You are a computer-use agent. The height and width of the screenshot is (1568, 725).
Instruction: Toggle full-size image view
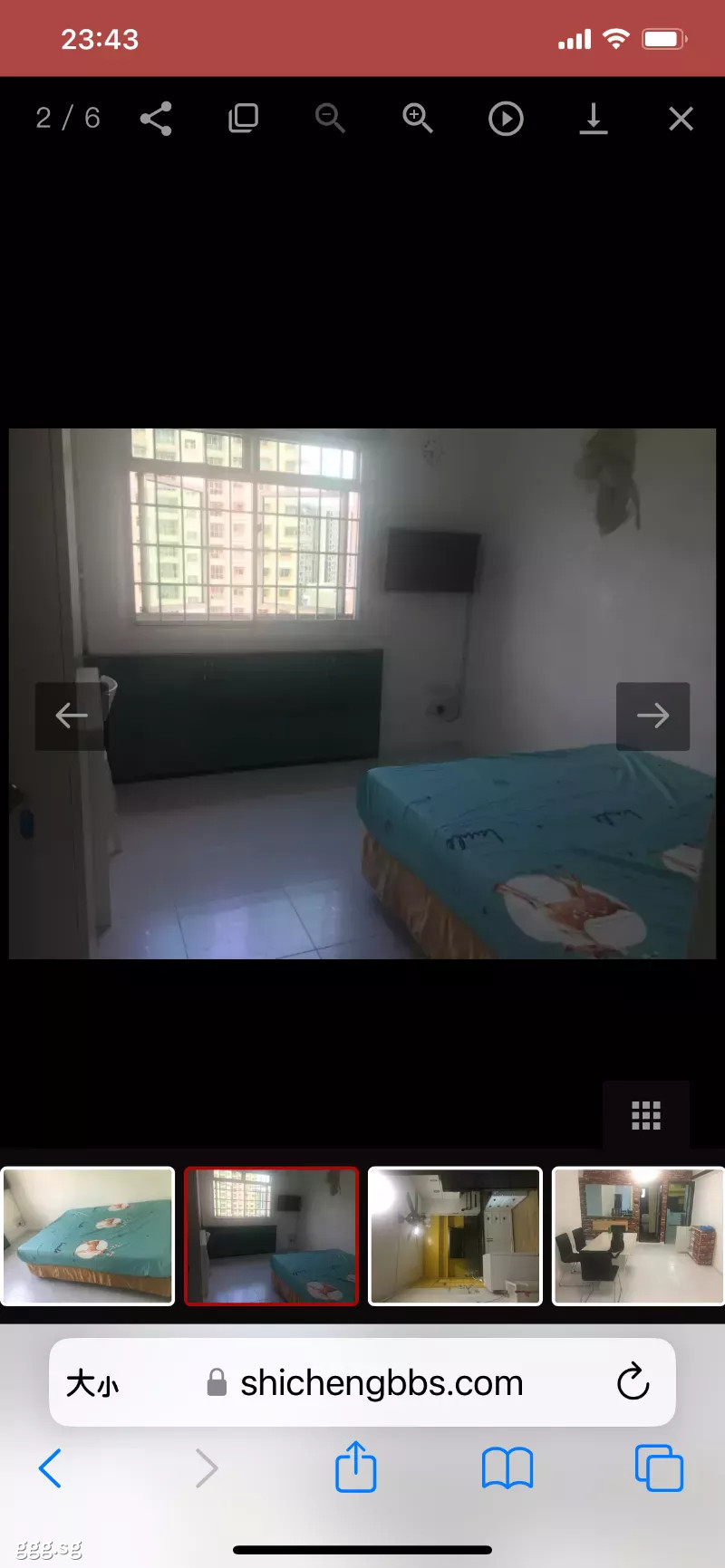coord(243,119)
